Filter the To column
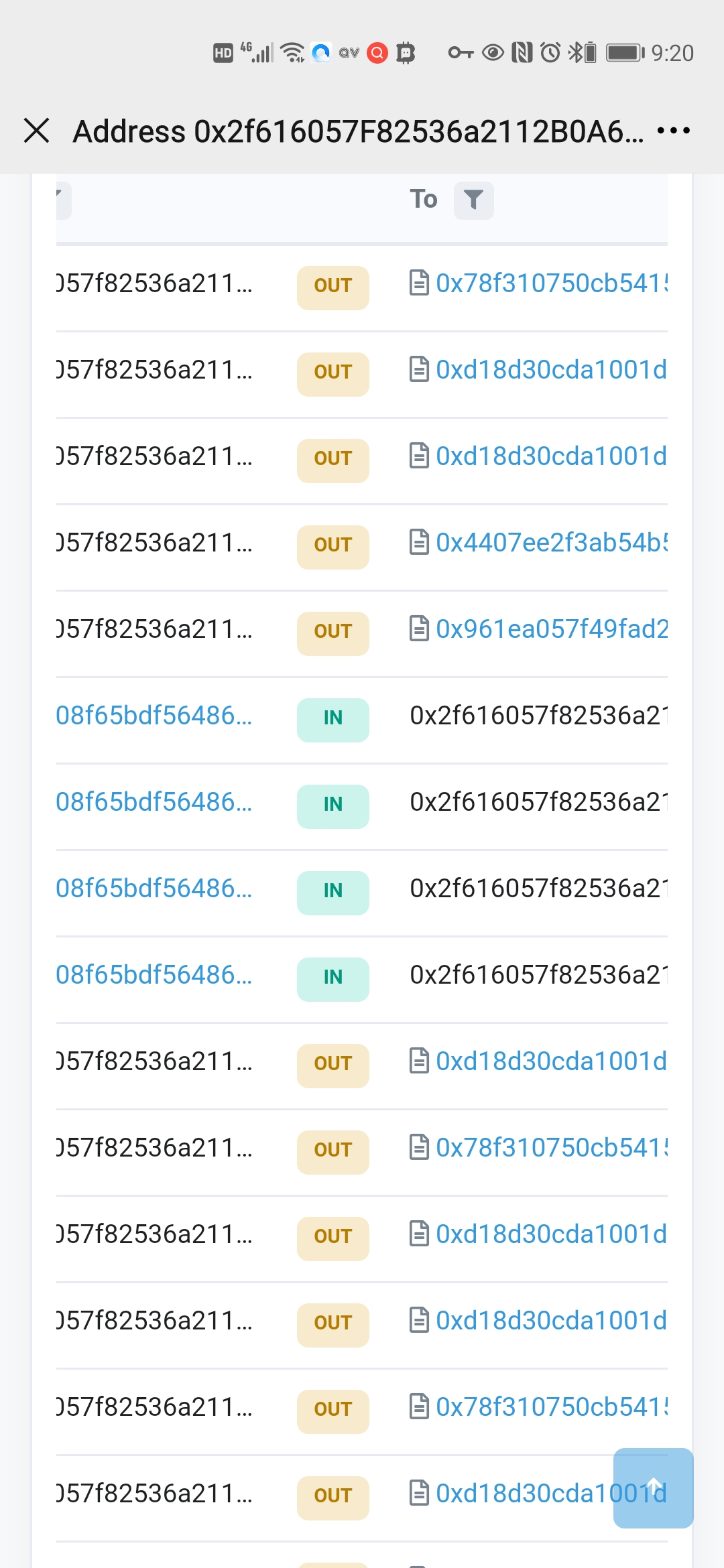The image size is (724, 1568). (x=473, y=200)
